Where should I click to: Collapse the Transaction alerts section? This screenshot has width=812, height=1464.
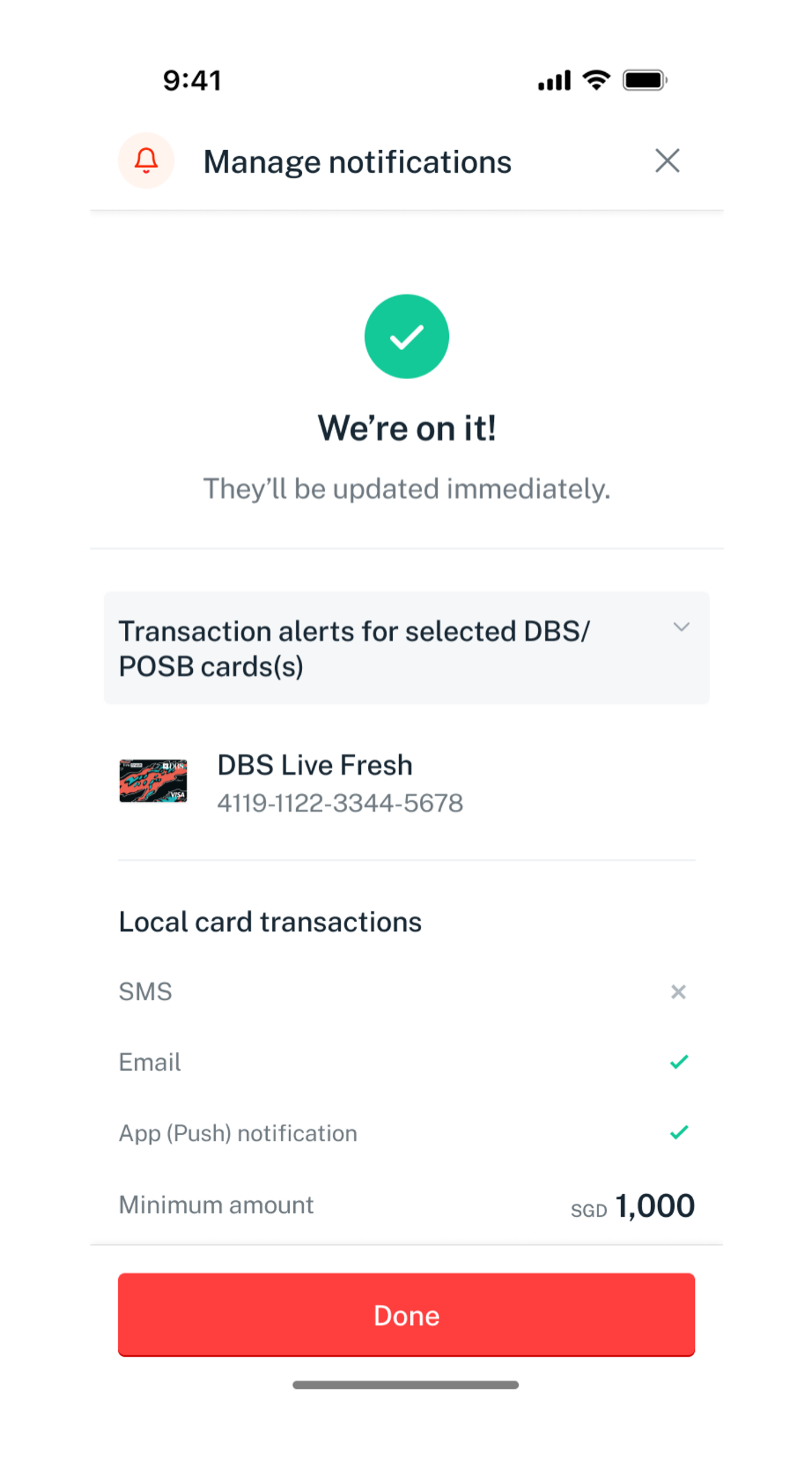click(681, 628)
